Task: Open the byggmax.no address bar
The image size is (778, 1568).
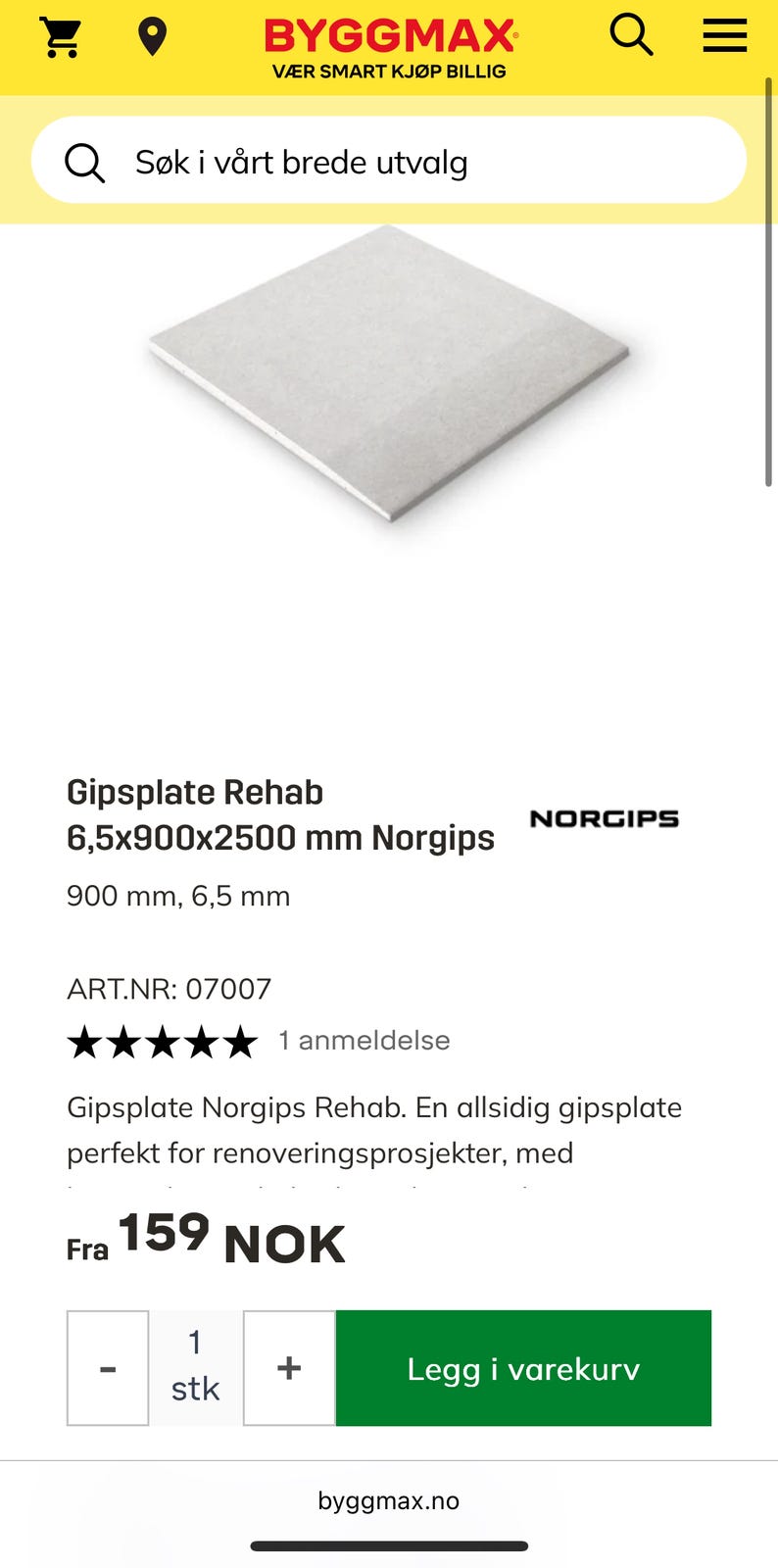Action: [389, 1500]
